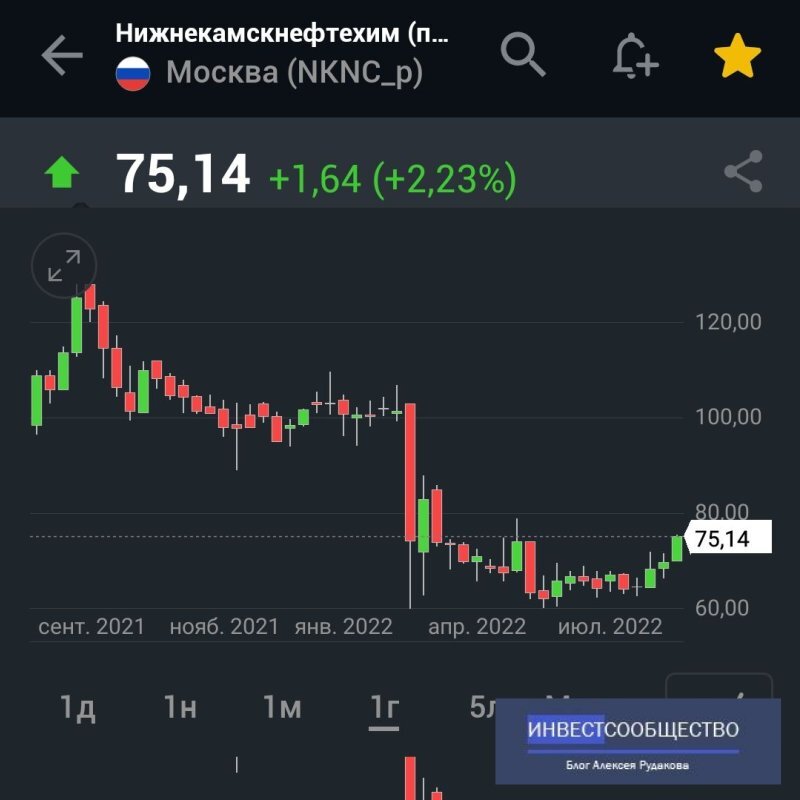Create a price alert with the bell
Screen dimensions: 800x800
coord(635,56)
